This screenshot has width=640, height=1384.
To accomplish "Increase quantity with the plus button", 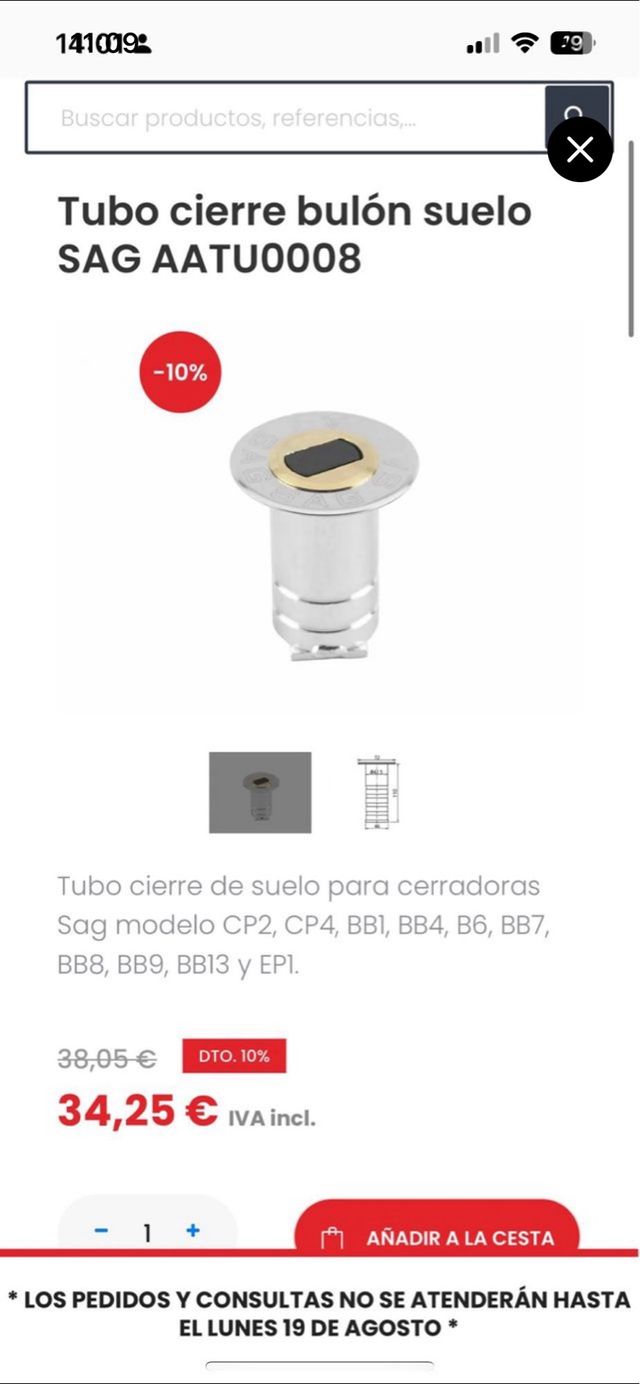I will (193, 1230).
